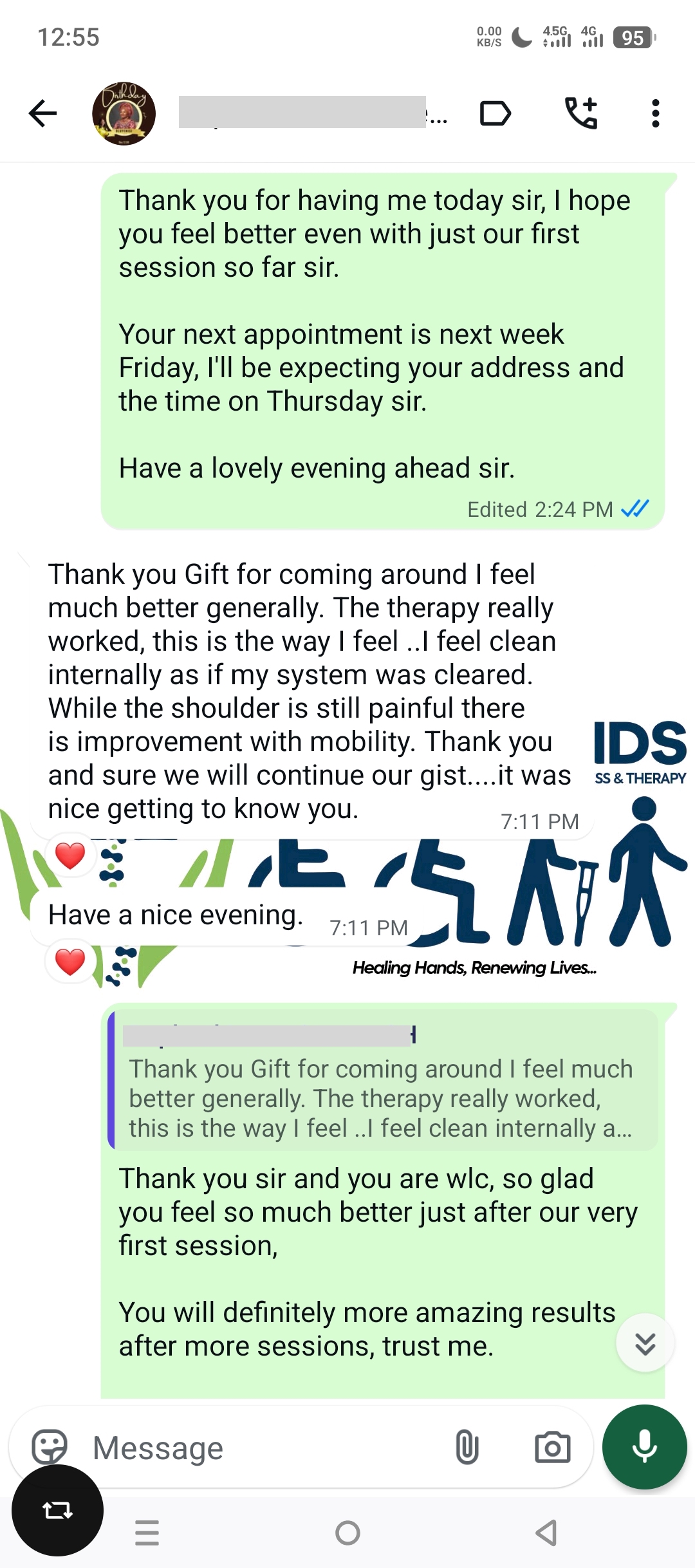Open the three-dot overflow menu
Image resolution: width=695 pixels, height=1568 pixels.
coord(655,114)
